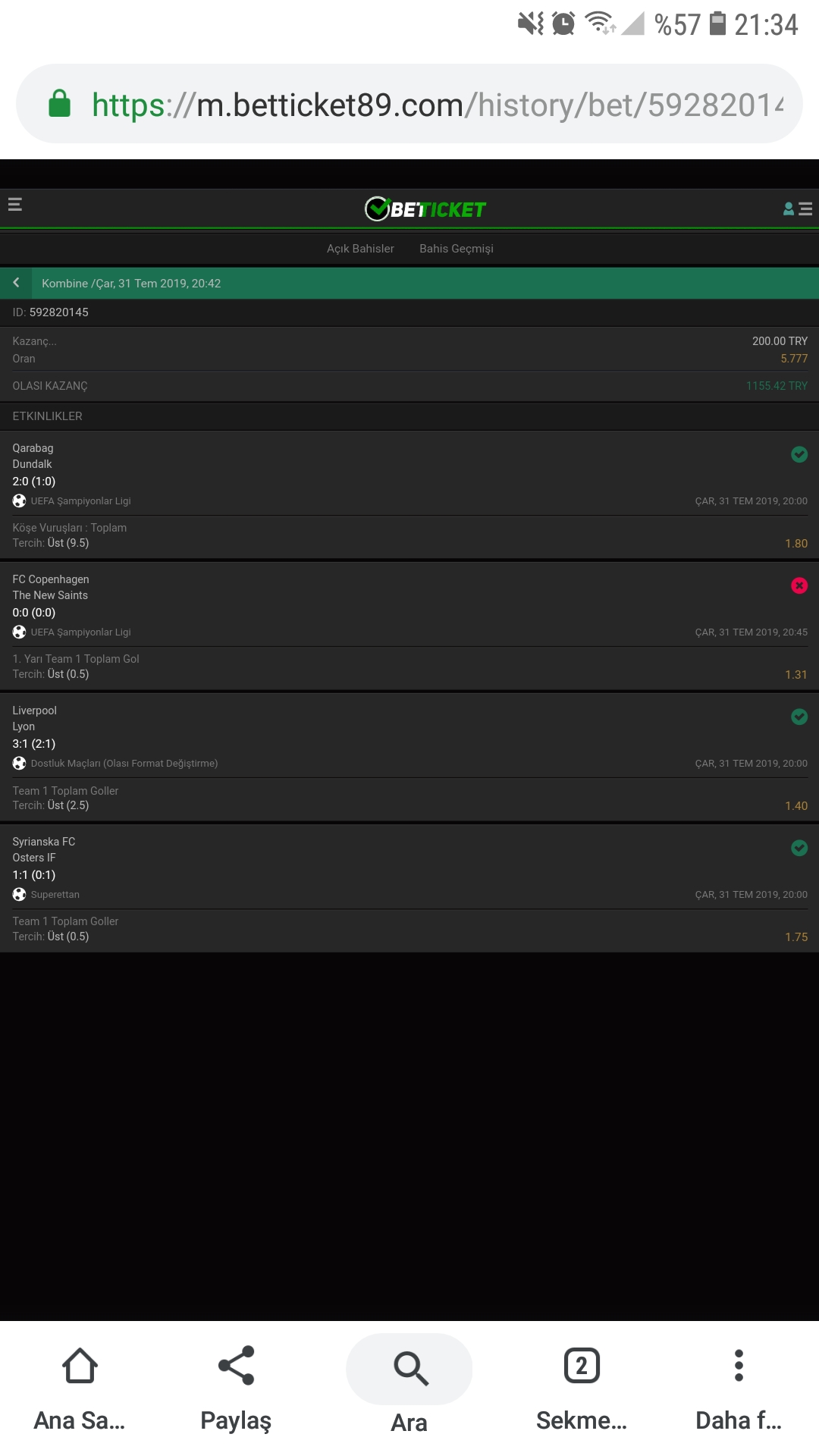Open the Daha fazla overflow menu
The height and width of the screenshot is (1456, 819).
739,1389
